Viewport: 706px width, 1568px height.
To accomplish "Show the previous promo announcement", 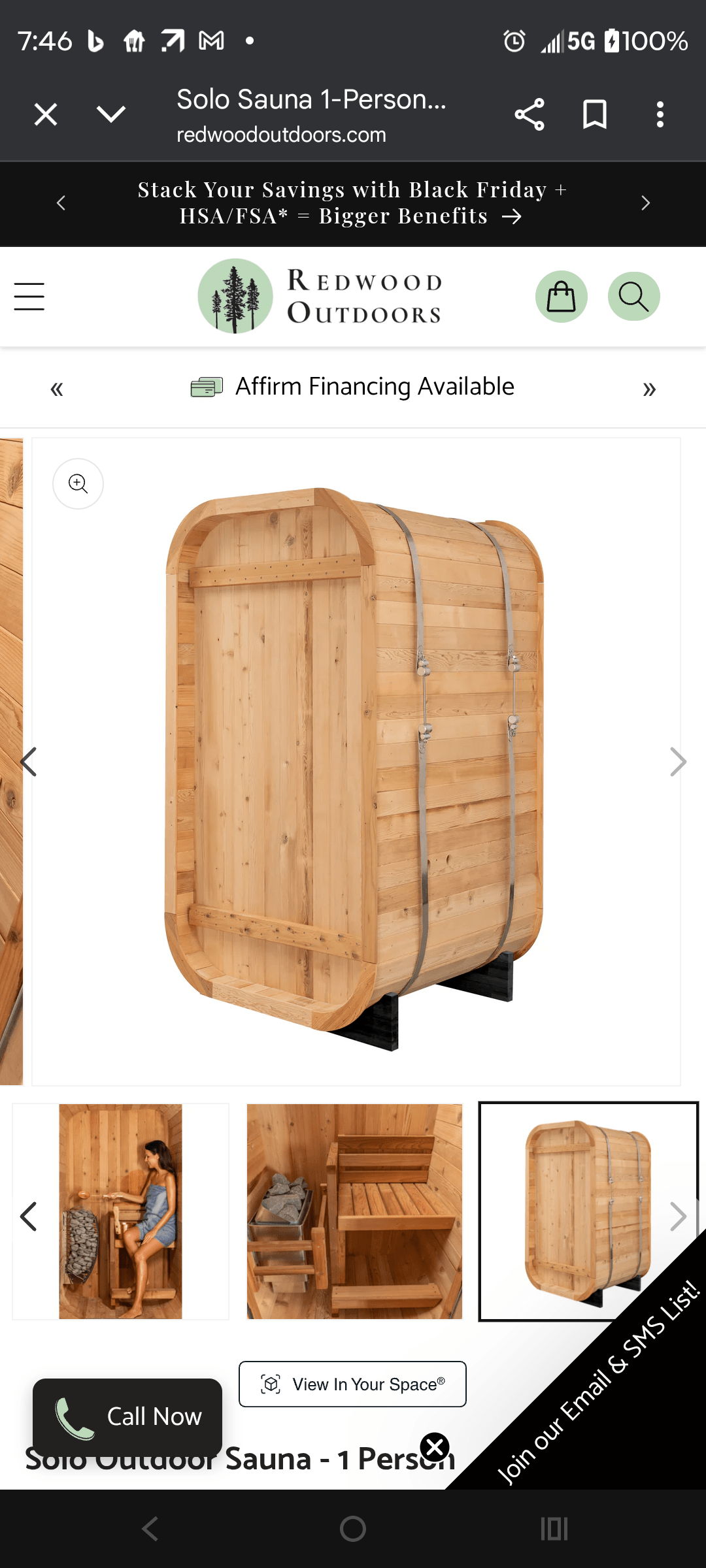I will pos(61,203).
